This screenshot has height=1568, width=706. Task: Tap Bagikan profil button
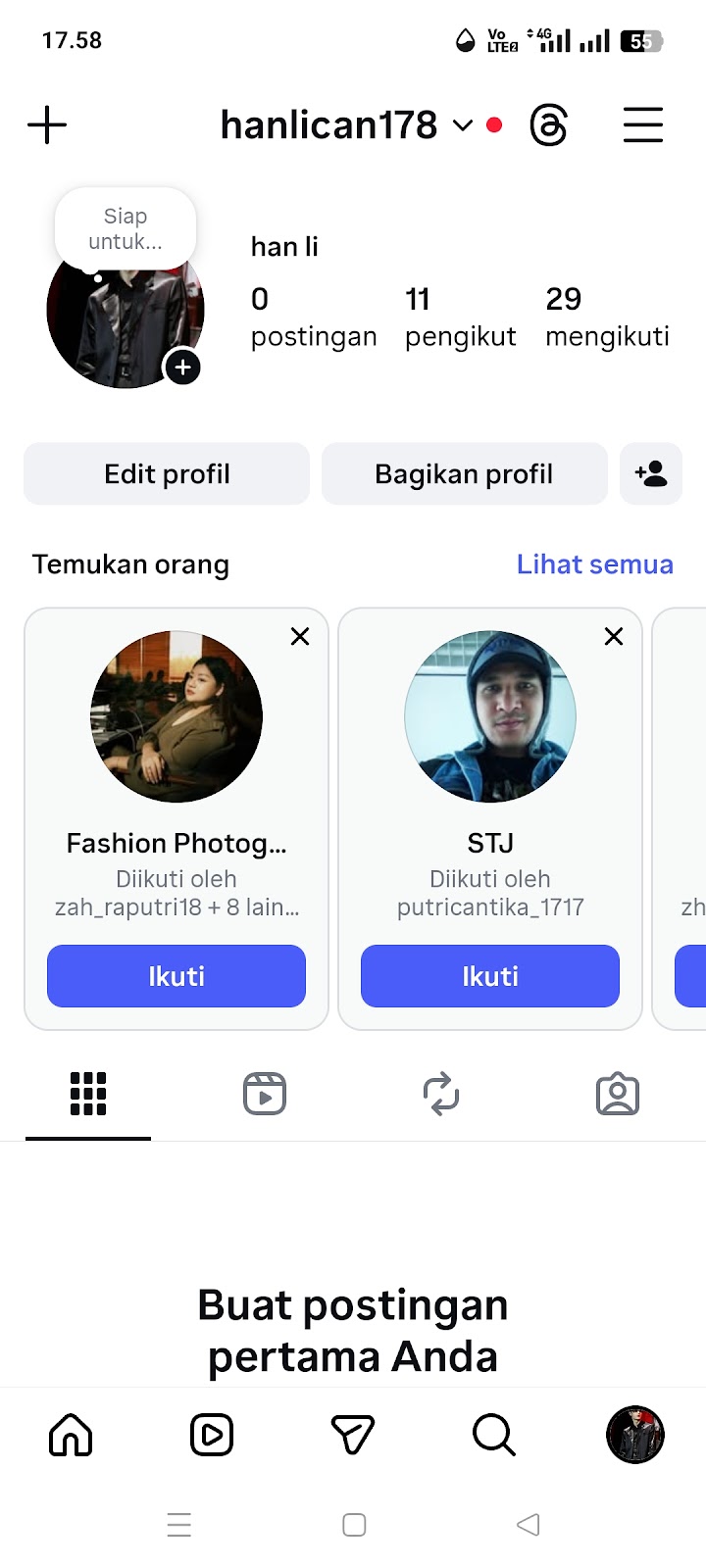464,474
